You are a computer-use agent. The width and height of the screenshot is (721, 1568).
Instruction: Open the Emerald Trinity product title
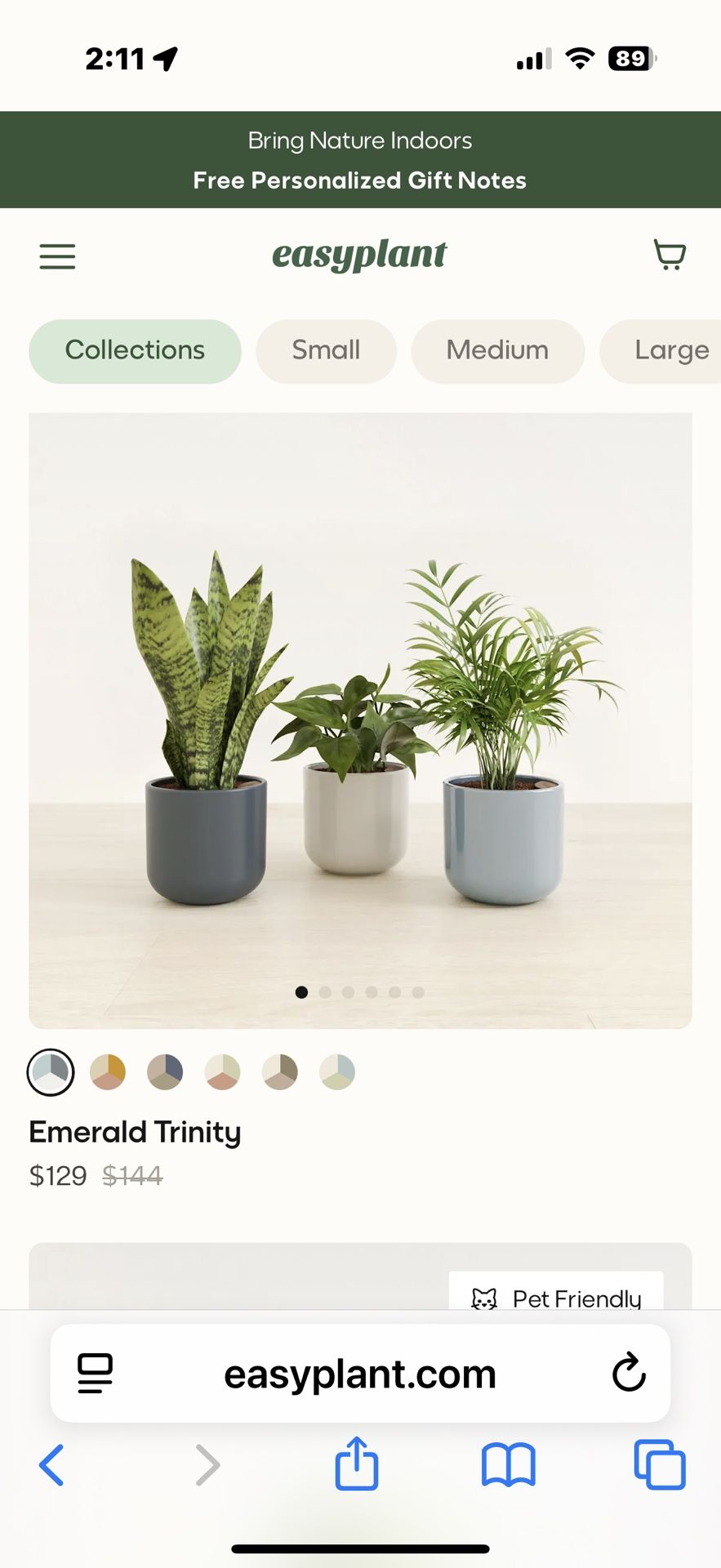coord(135,1132)
